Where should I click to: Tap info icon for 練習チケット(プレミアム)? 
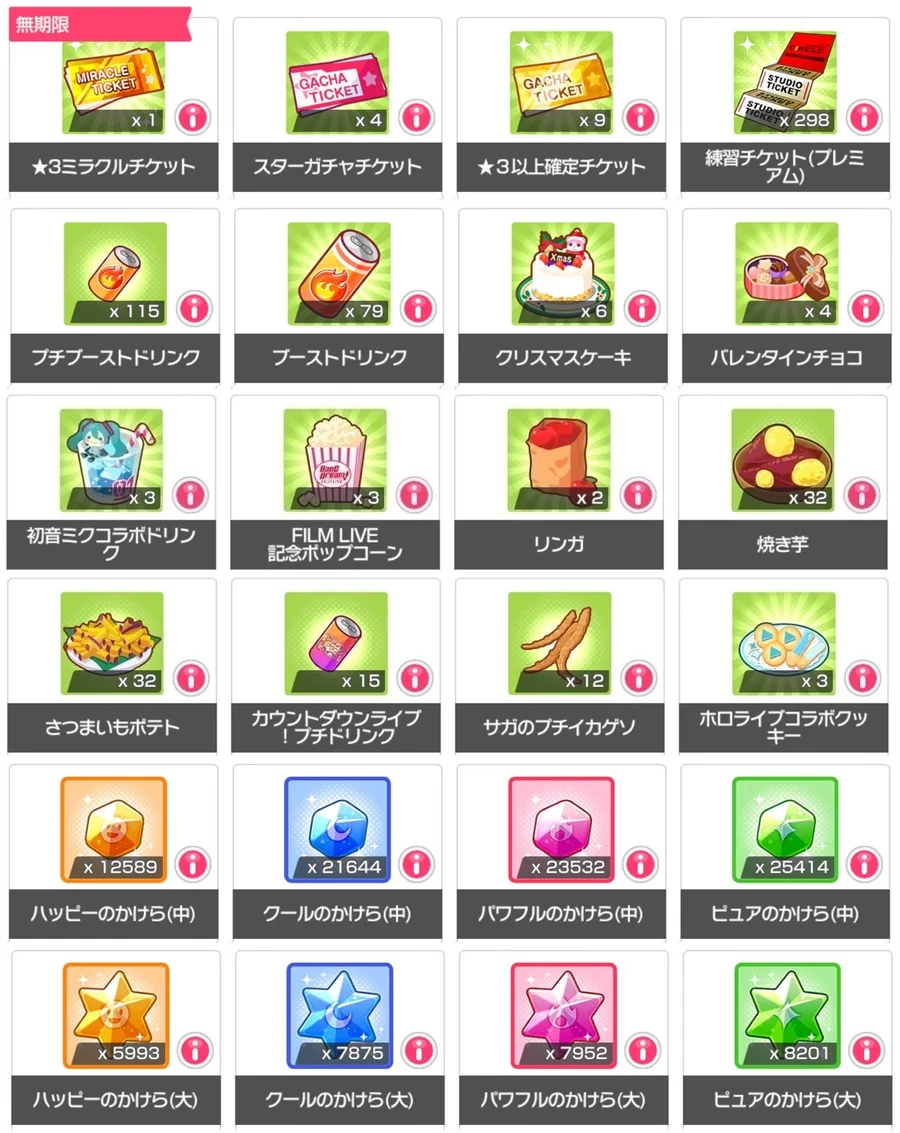click(x=864, y=119)
